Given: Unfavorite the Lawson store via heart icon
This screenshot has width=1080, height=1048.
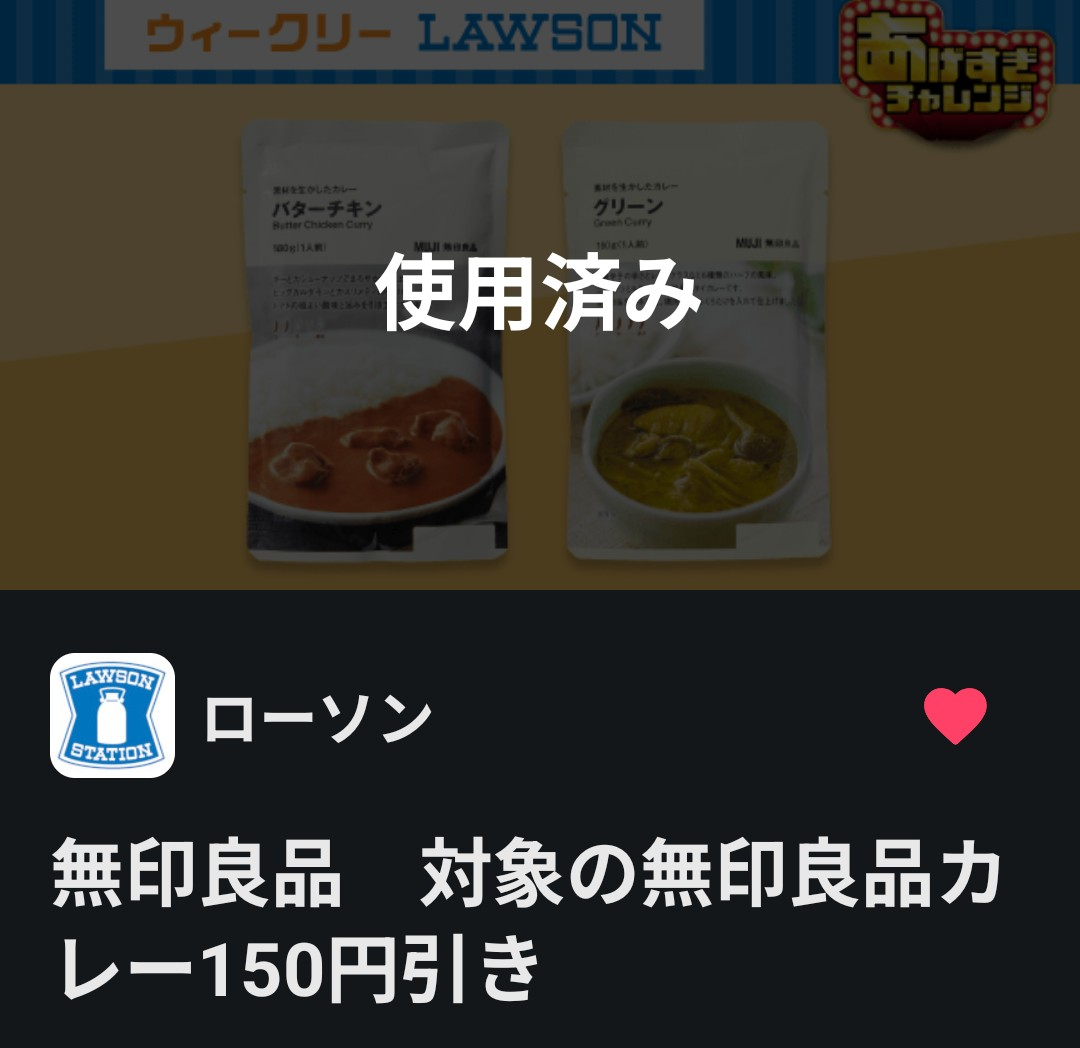Looking at the screenshot, I should tap(955, 716).
